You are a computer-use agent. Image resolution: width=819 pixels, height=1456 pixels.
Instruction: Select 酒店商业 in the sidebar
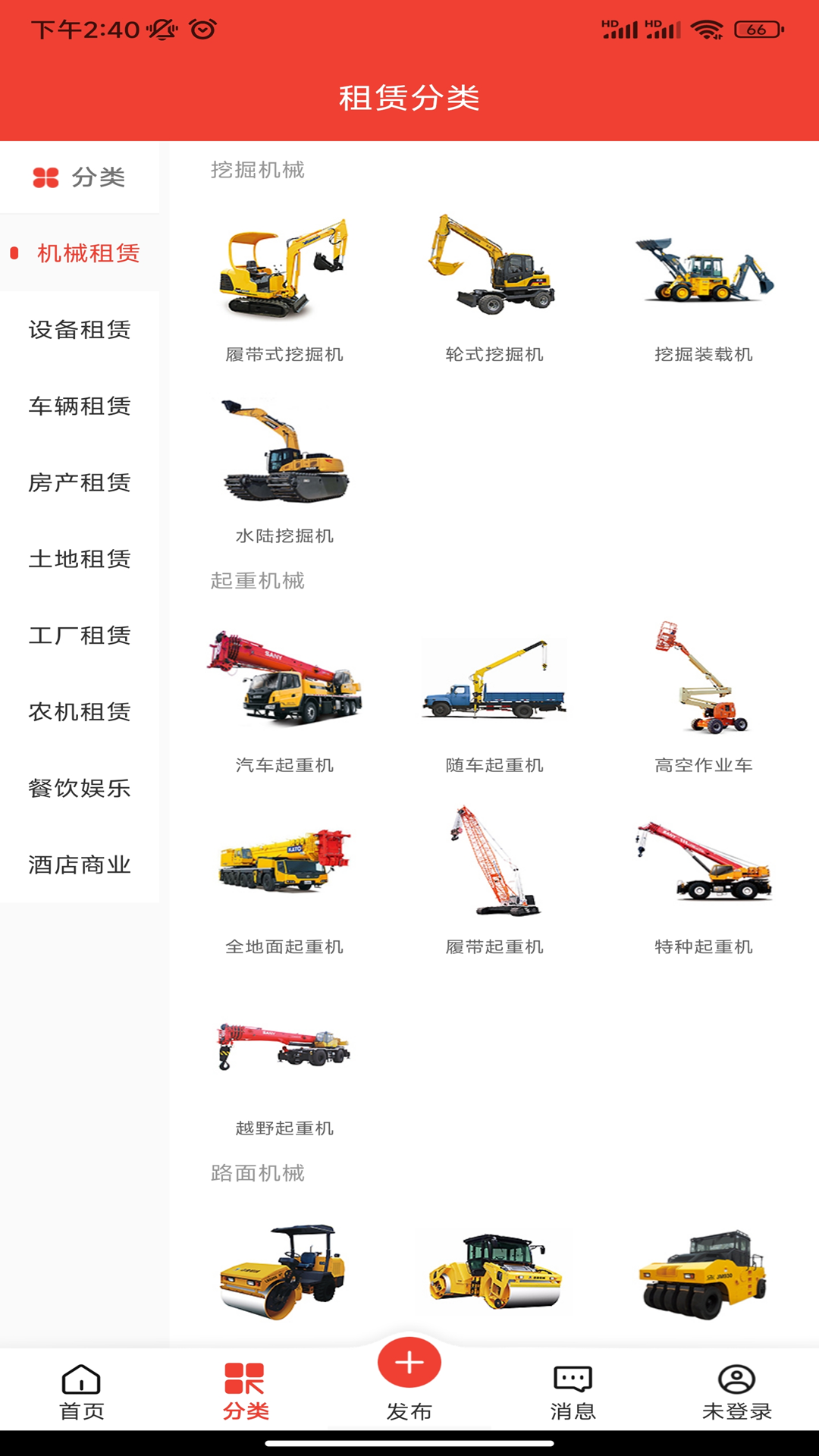(80, 865)
